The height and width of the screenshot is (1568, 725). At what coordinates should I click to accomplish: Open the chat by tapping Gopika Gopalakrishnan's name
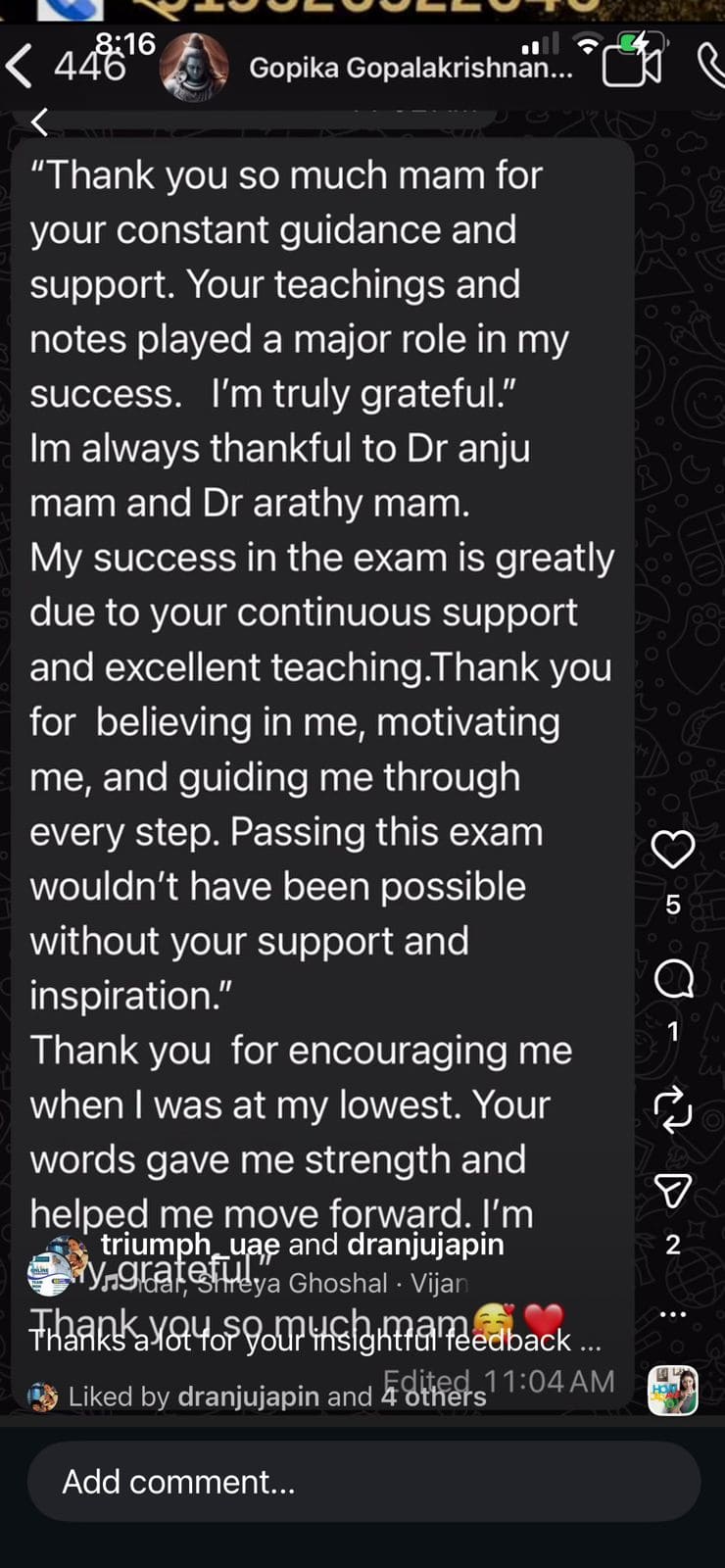coord(410,69)
